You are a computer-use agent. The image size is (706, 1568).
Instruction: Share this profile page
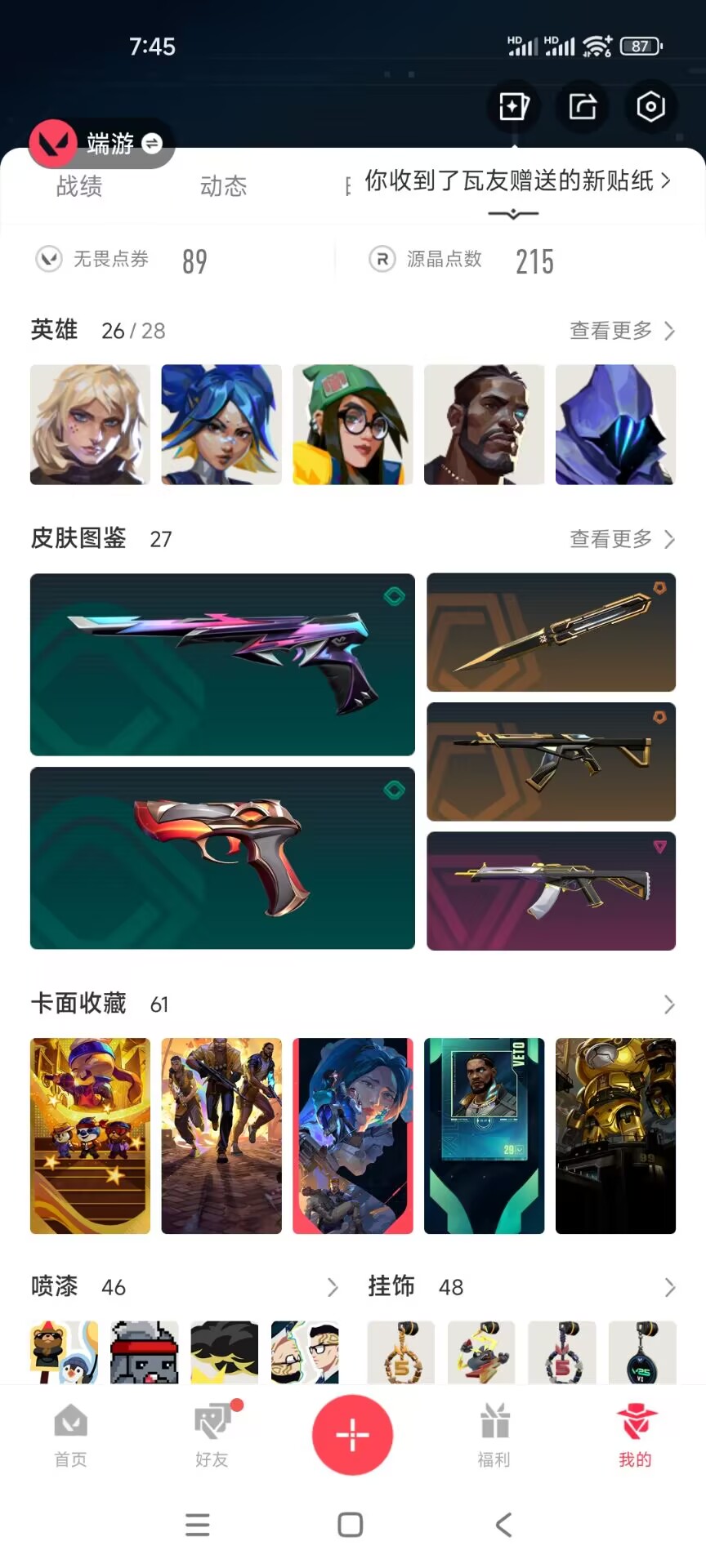click(583, 107)
